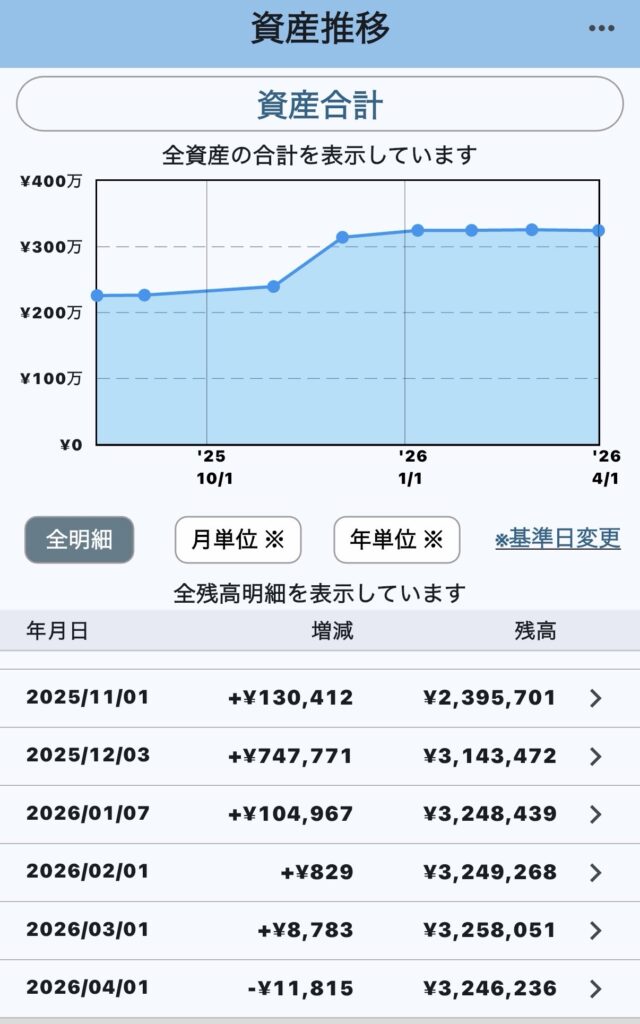Open the 資産合計 selector
The width and height of the screenshot is (640, 1024).
320,104
